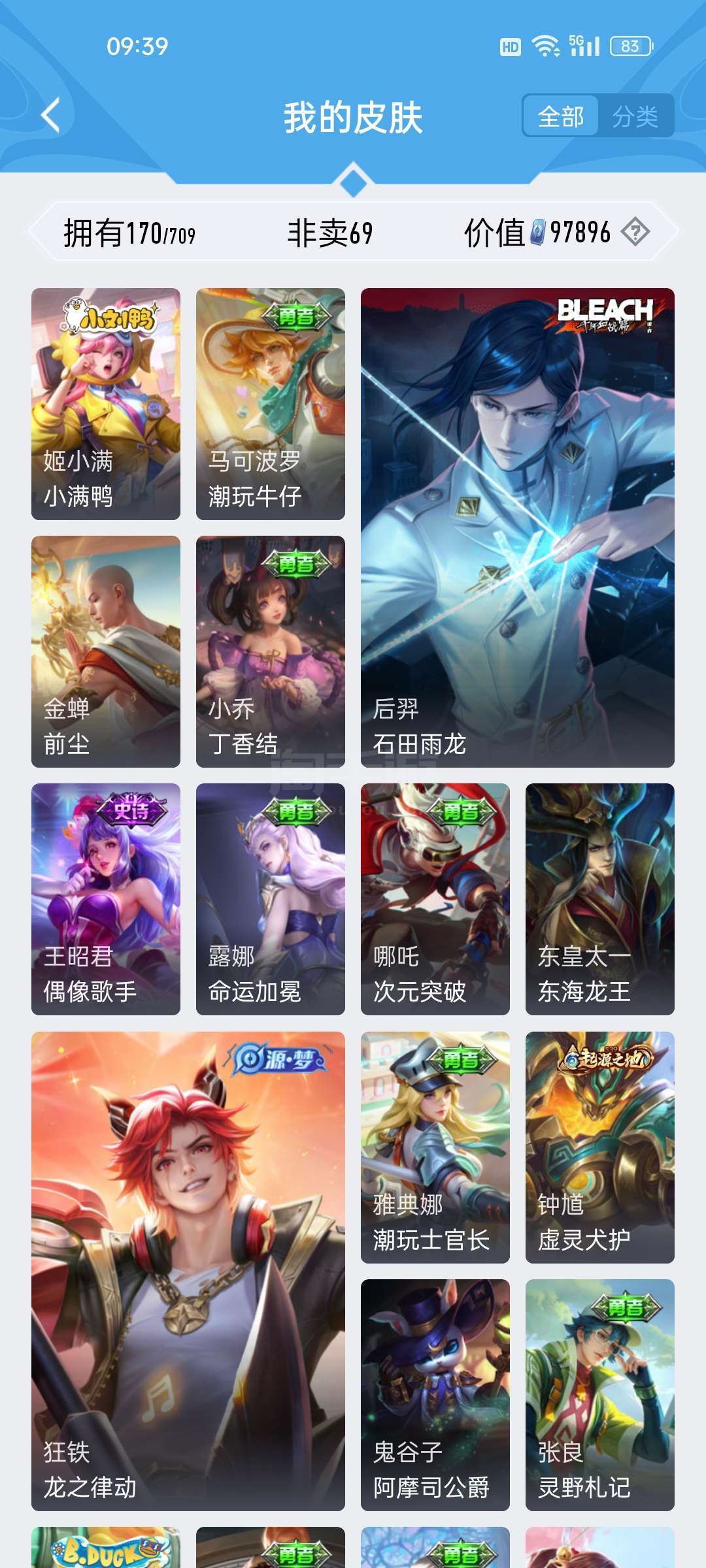Select the 全部 tab

tap(561, 116)
